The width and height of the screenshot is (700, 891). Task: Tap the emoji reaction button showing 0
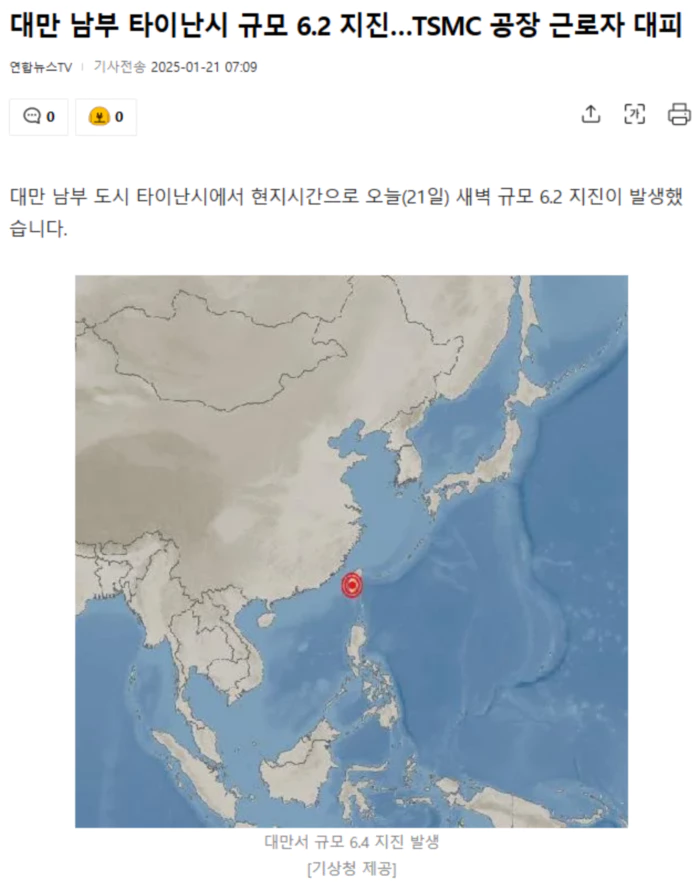click(106, 117)
